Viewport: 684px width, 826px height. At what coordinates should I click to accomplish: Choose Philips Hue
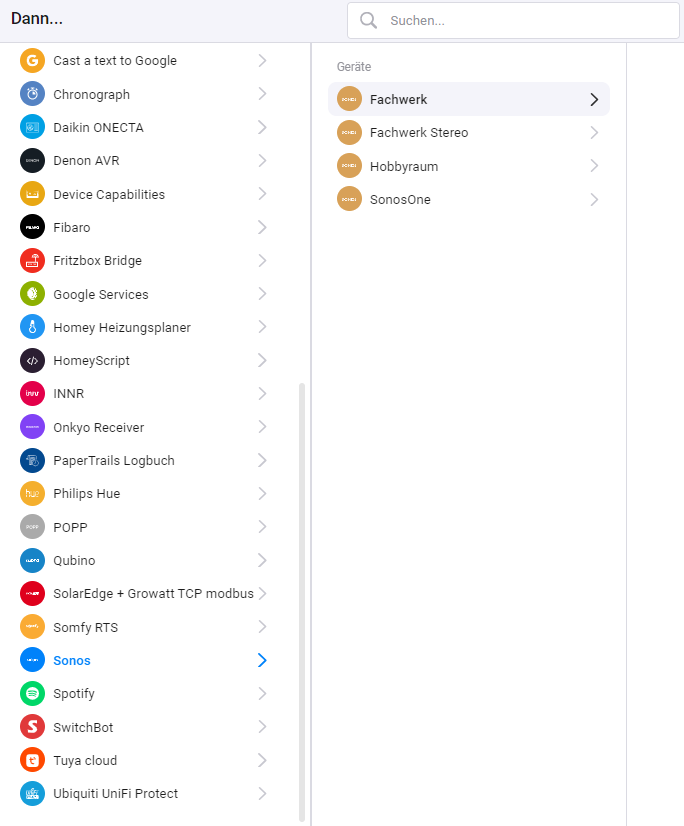[143, 494]
